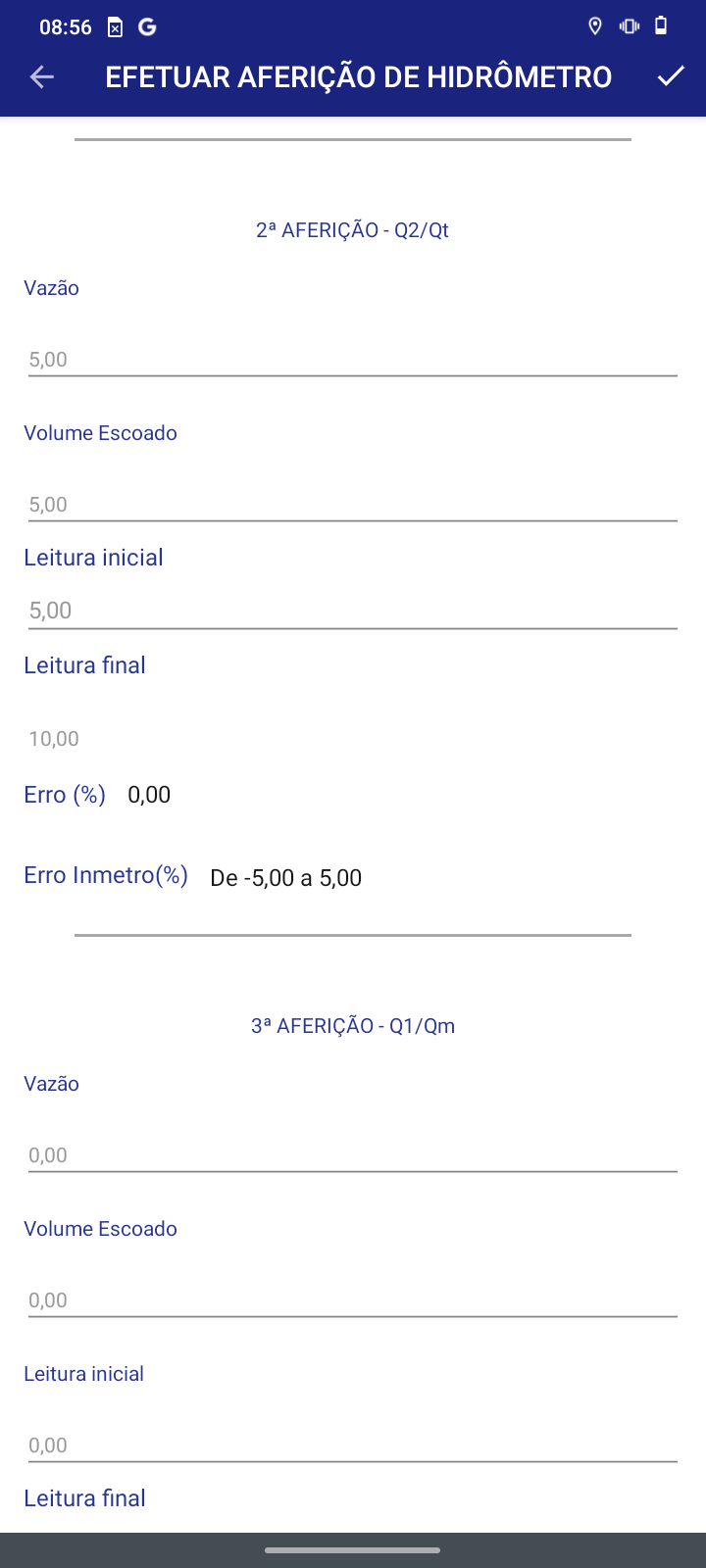Select the Vazão field under 3ª AFERIÇÃO
This screenshot has height=1568, width=706.
tap(353, 1154)
